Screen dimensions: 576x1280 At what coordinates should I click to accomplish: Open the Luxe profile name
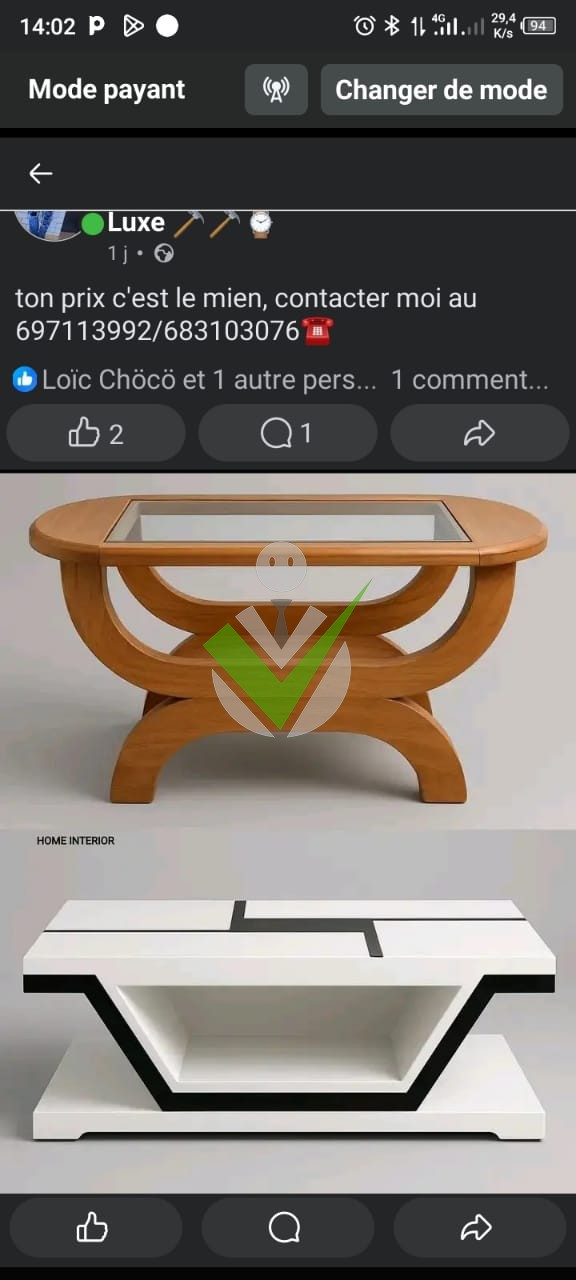136,223
